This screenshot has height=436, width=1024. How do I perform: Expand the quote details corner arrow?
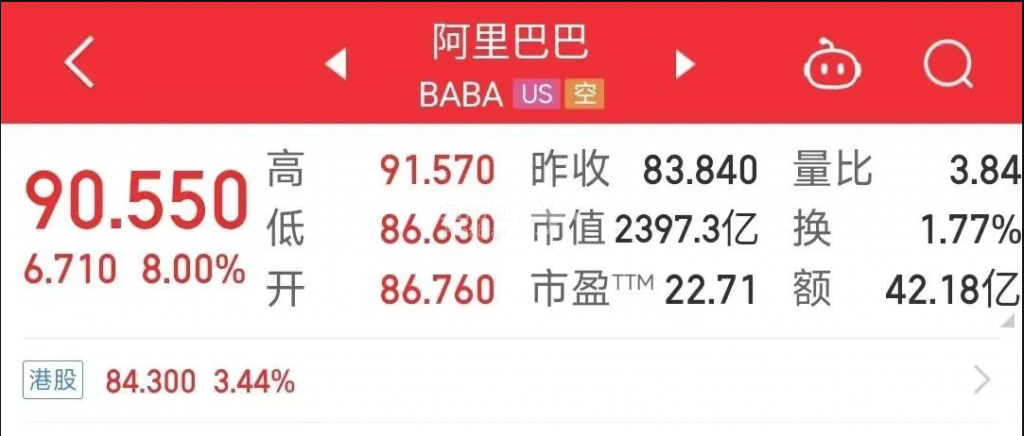pos(1014,319)
